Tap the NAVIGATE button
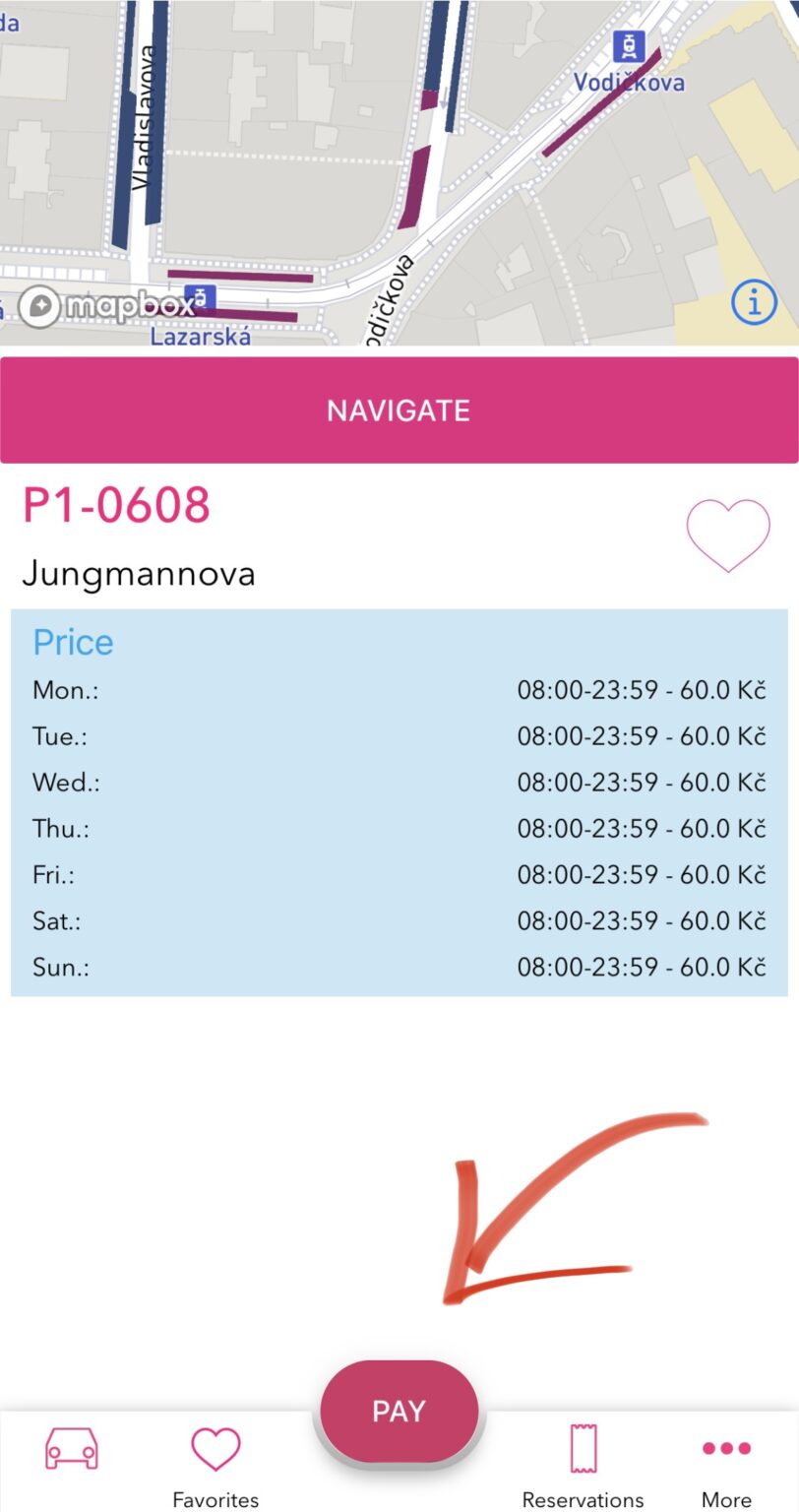 399,409
